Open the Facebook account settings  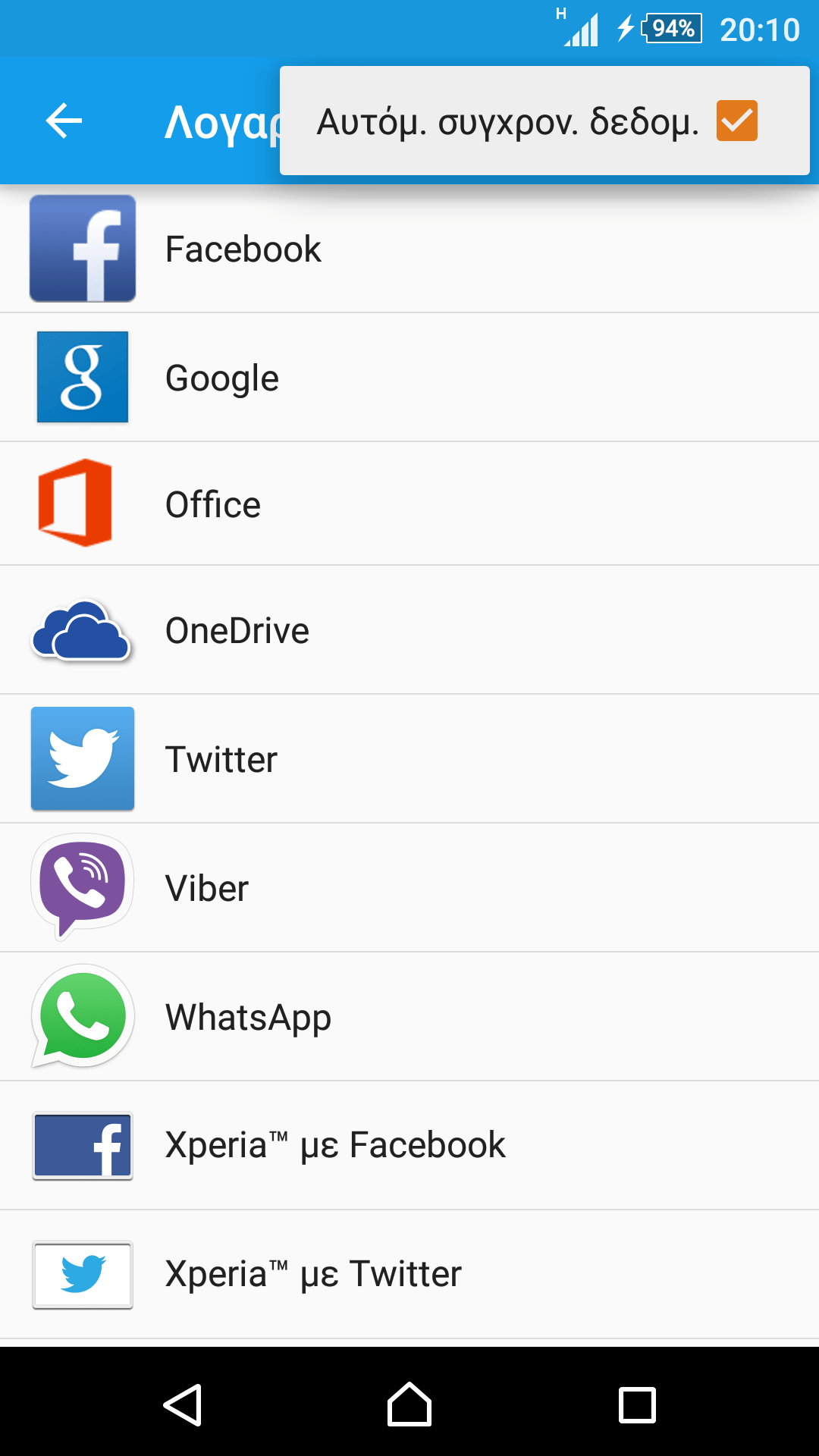[409, 249]
